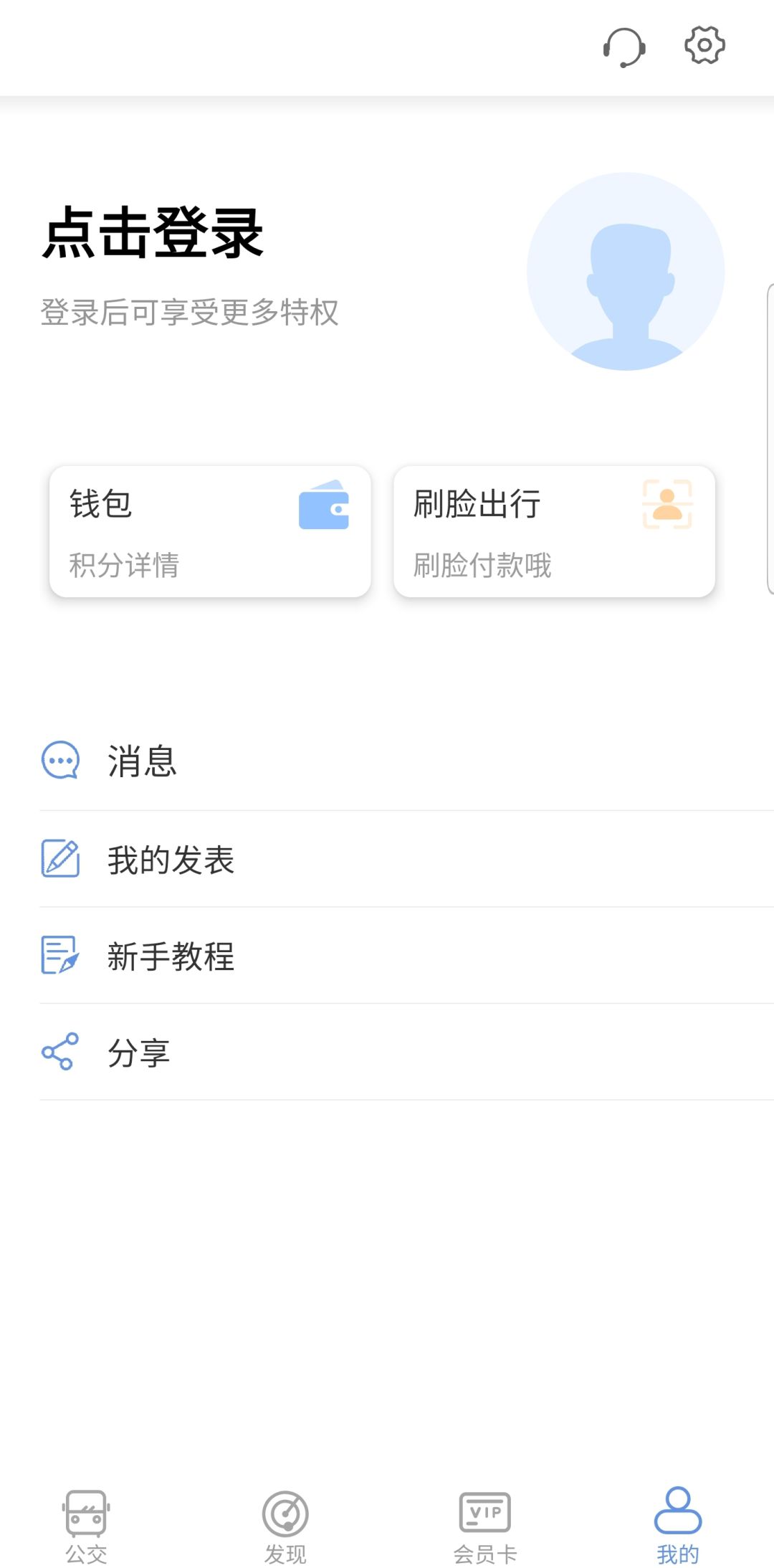Viewport: 774px width, 1568px height.
Task: Click the 登录后可享受更多特权 subtitle text
Action: click(189, 312)
